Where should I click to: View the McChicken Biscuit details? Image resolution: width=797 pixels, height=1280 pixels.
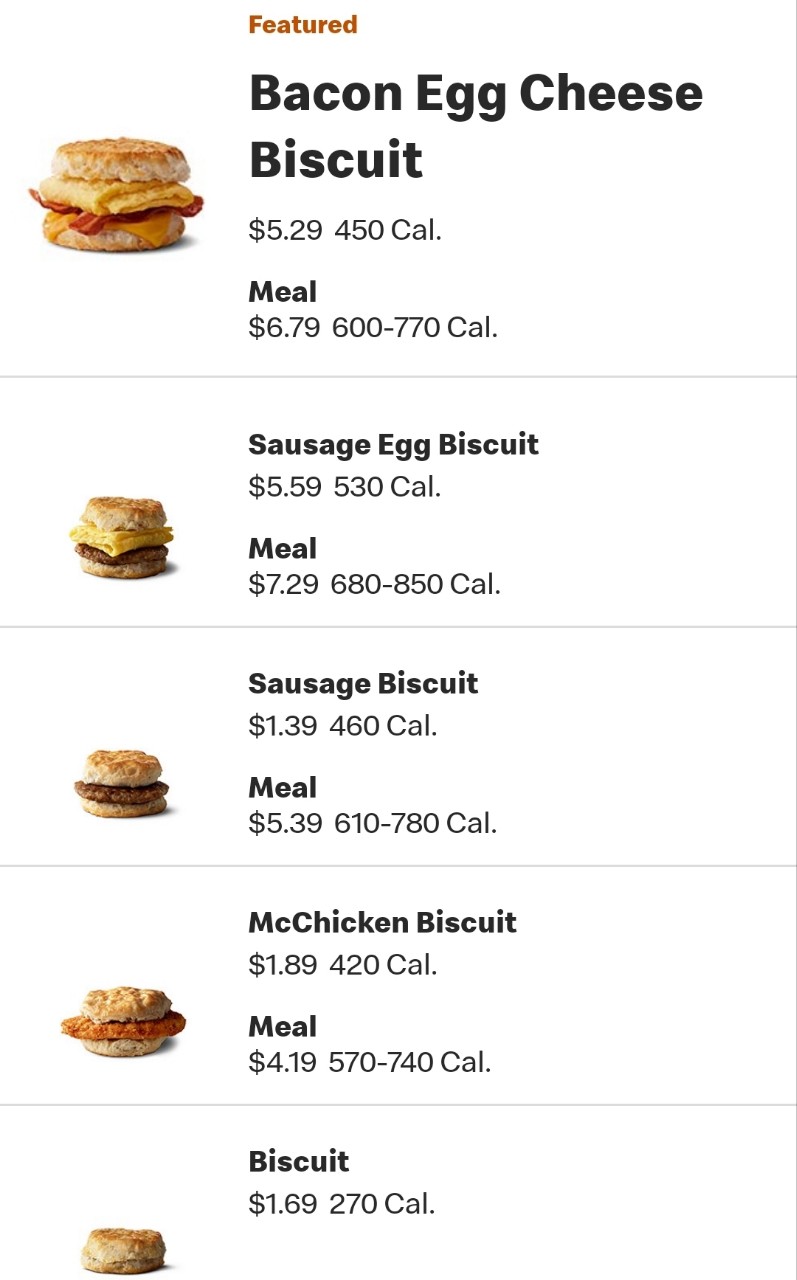tap(382, 923)
